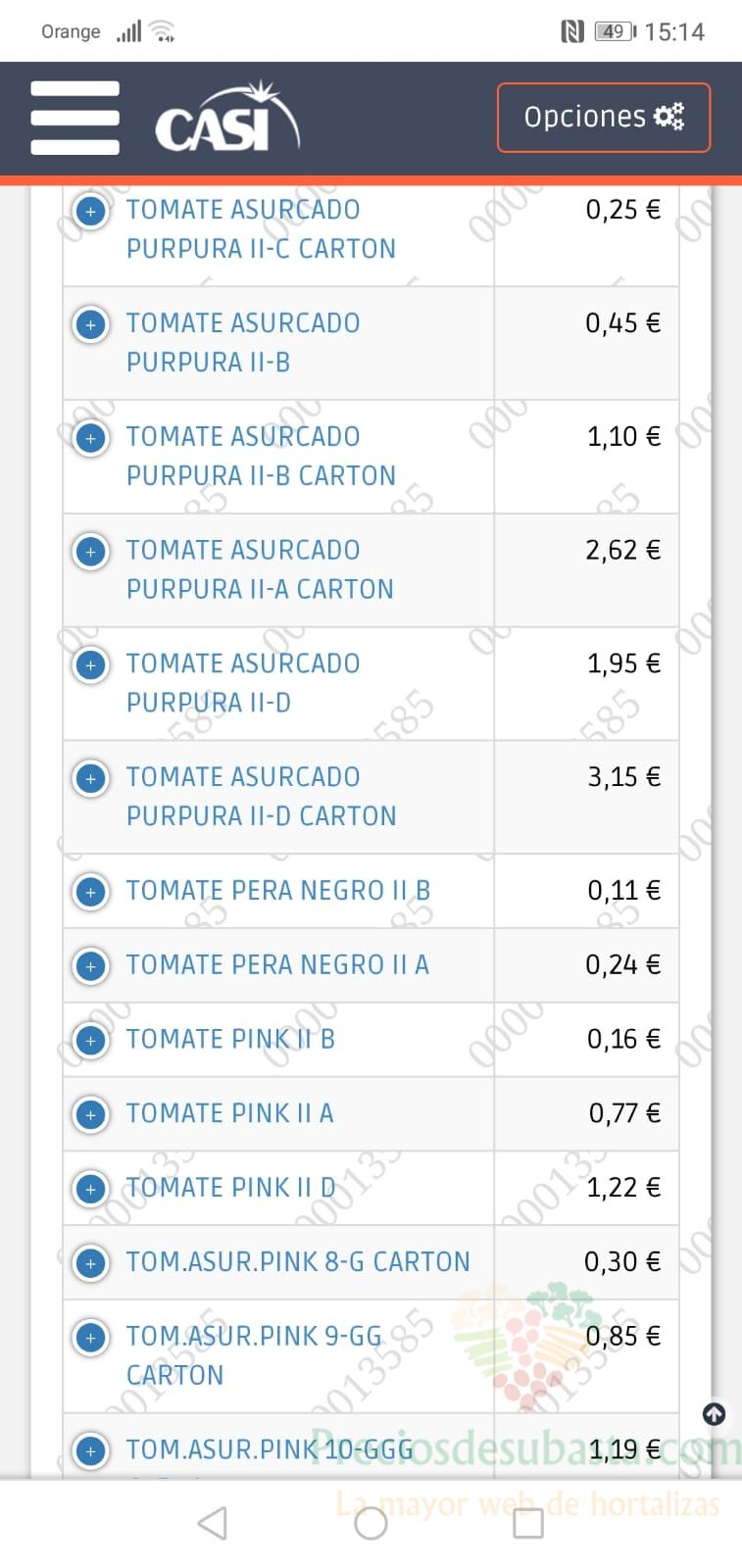The height and width of the screenshot is (1568, 742).
Task: Expand the Tom.Asur.Pink 8-G Carton row
Action: 91,1263
